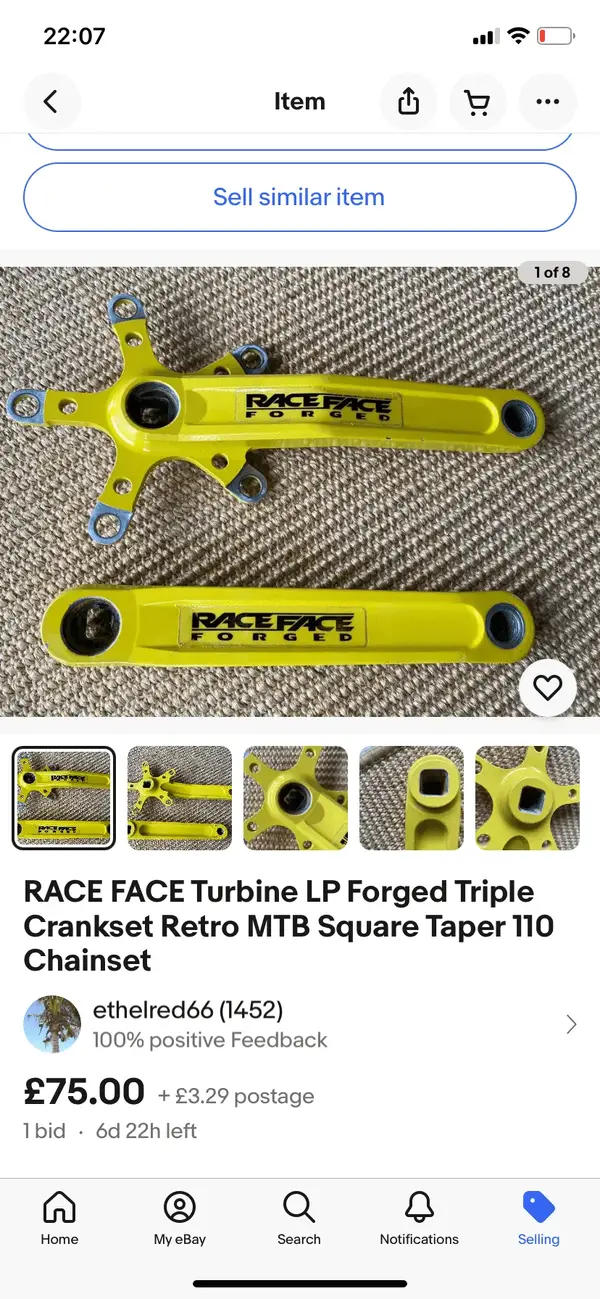Switch to the My eBay tab
The image size is (600, 1299).
click(179, 1219)
